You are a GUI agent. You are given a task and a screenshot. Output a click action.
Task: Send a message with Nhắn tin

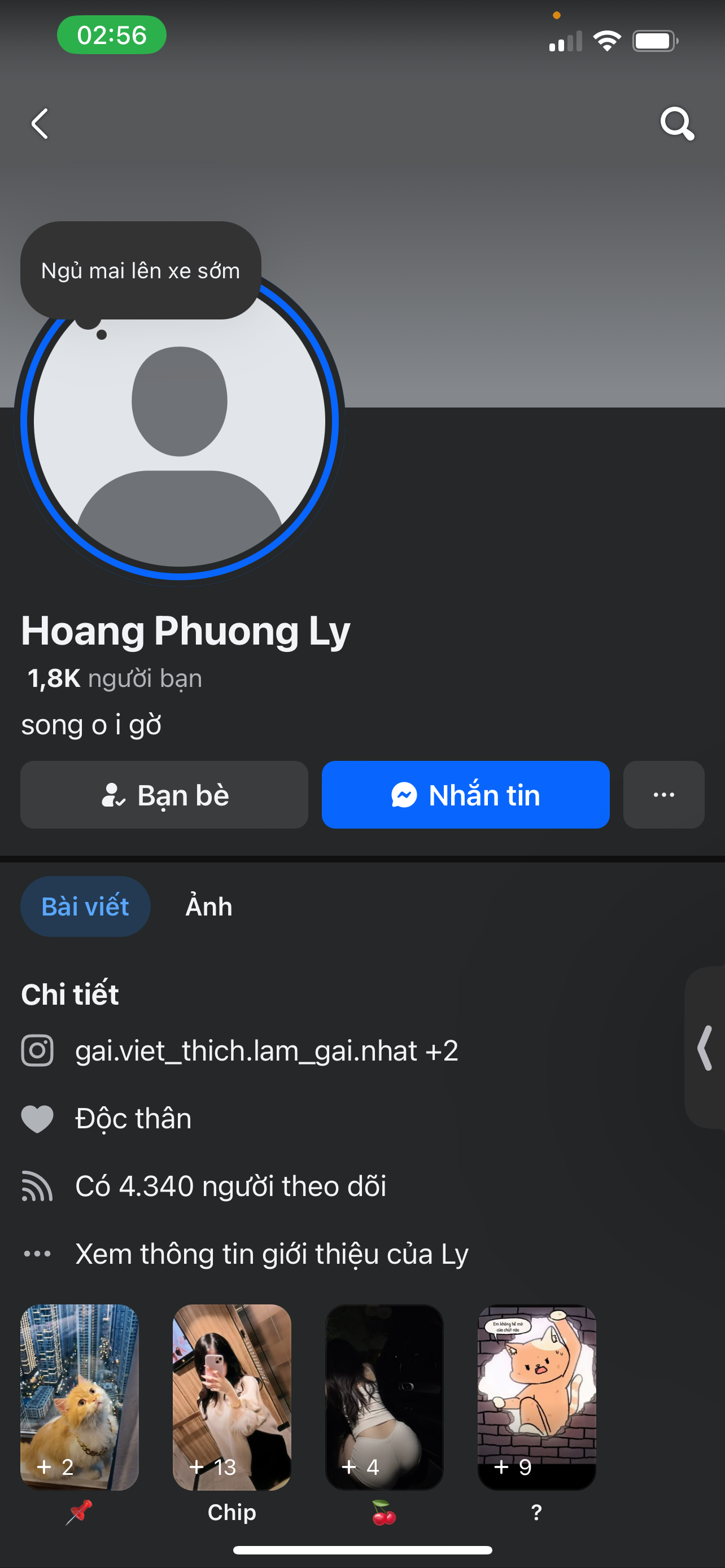coord(465,794)
